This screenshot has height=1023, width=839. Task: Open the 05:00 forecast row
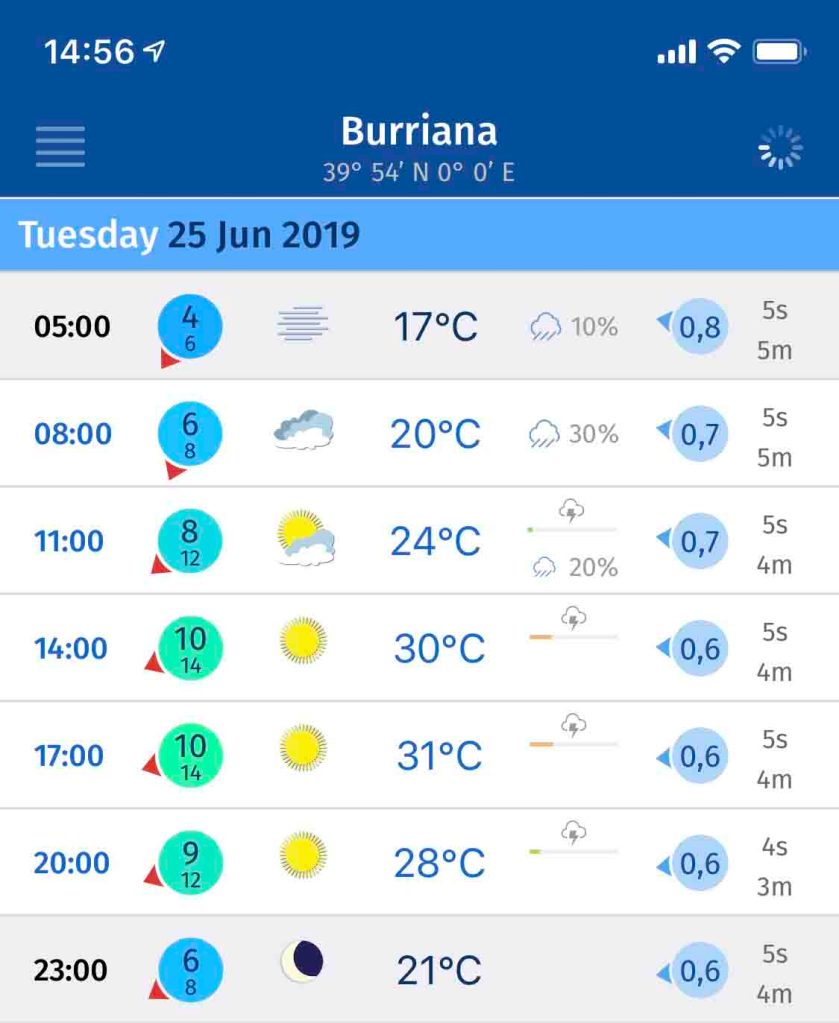pyautogui.click(x=418, y=326)
